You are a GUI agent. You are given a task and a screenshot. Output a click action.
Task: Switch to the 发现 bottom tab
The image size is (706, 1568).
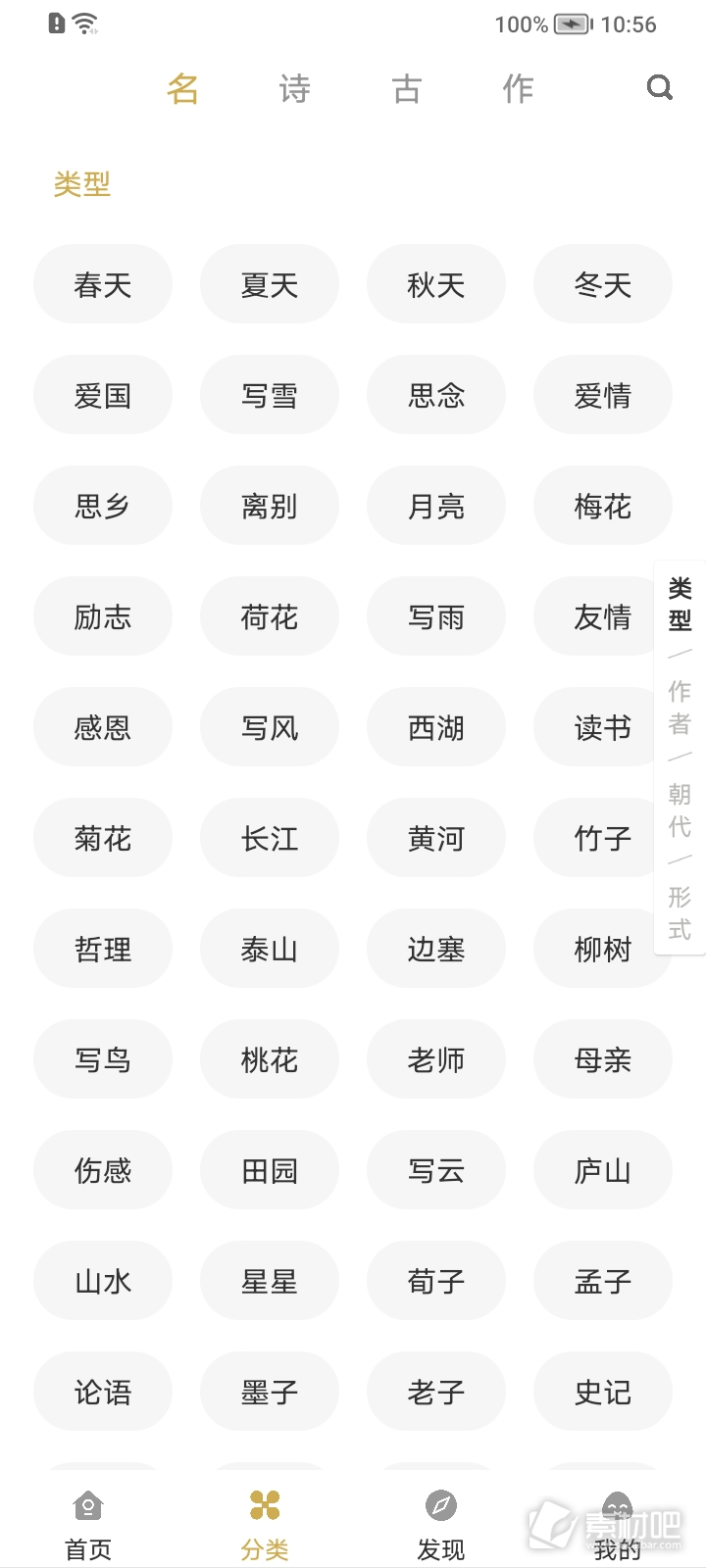pos(441,1527)
